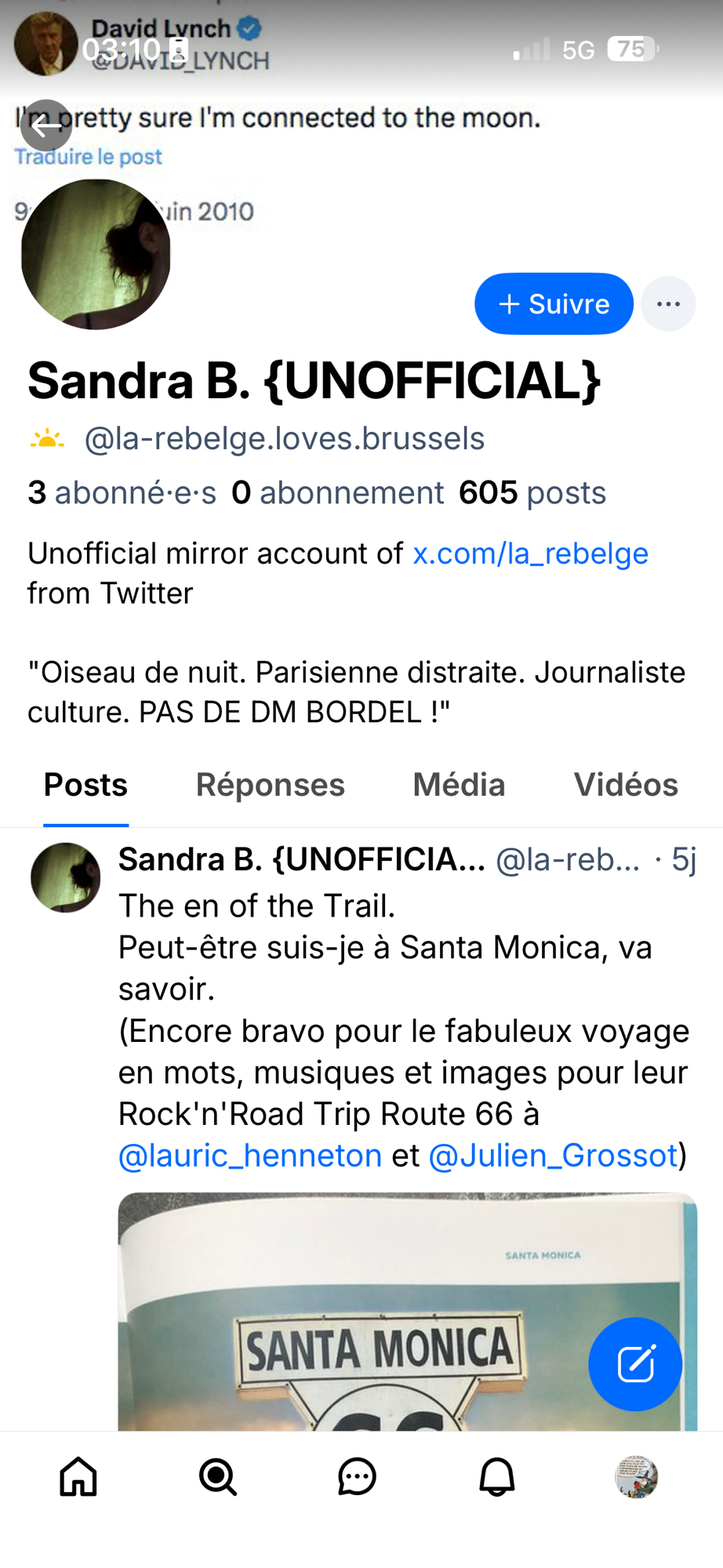The height and width of the screenshot is (1568, 723).
Task: Open the three-dot profile options menu
Action: click(x=668, y=303)
